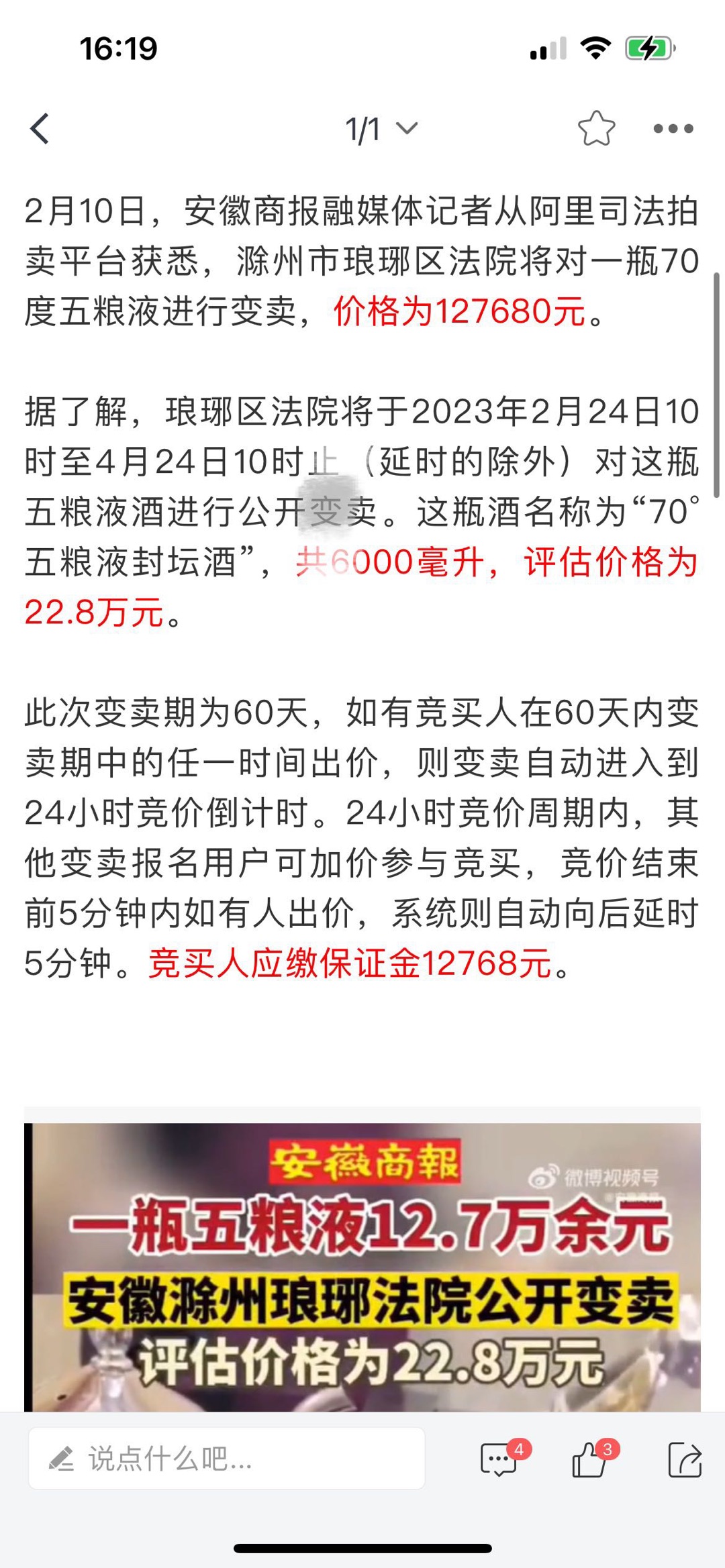This screenshot has height=1568, width=725.
Task: Go back using the top-left arrow
Action: tap(40, 128)
